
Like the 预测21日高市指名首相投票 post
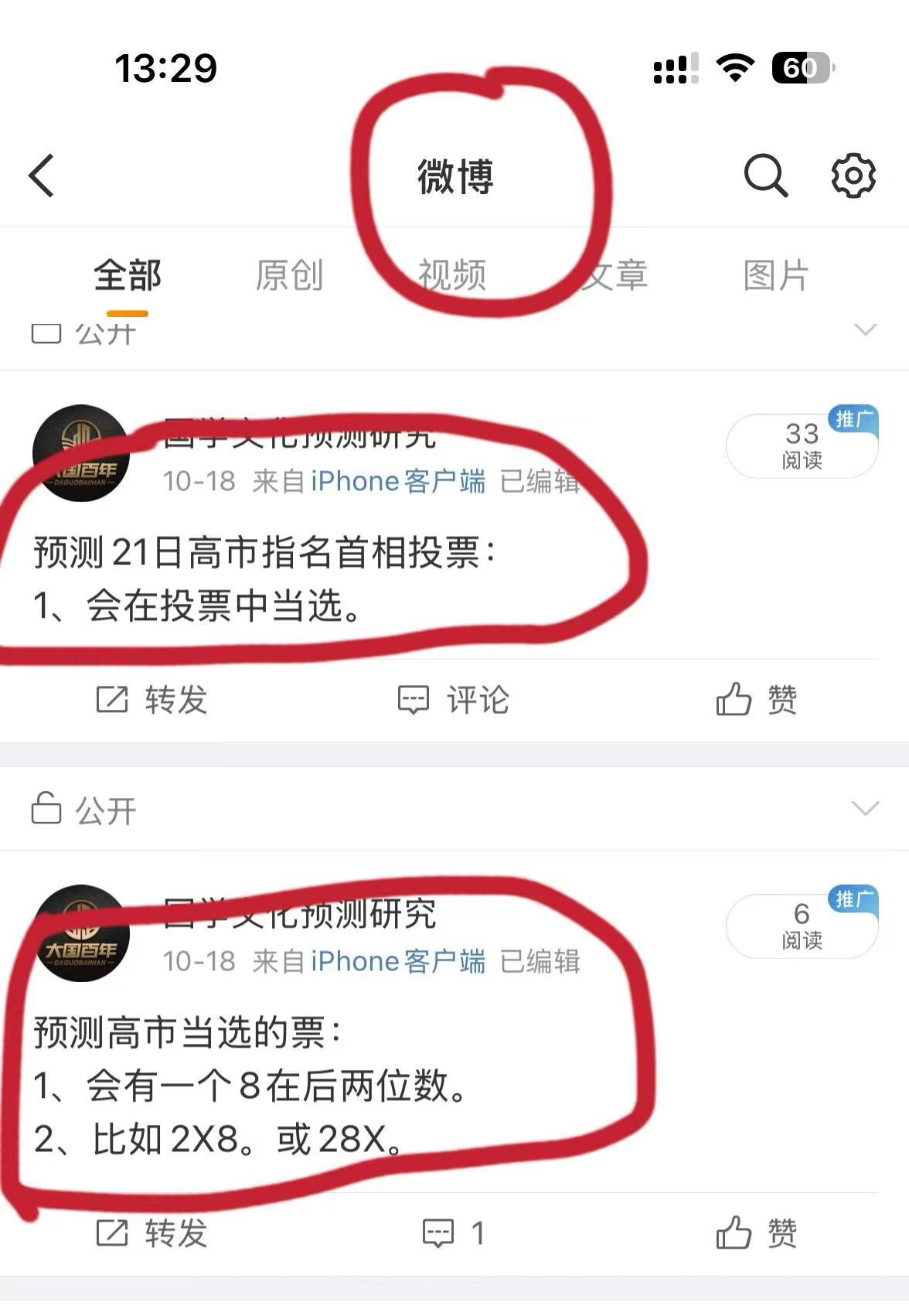click(756, 700)
